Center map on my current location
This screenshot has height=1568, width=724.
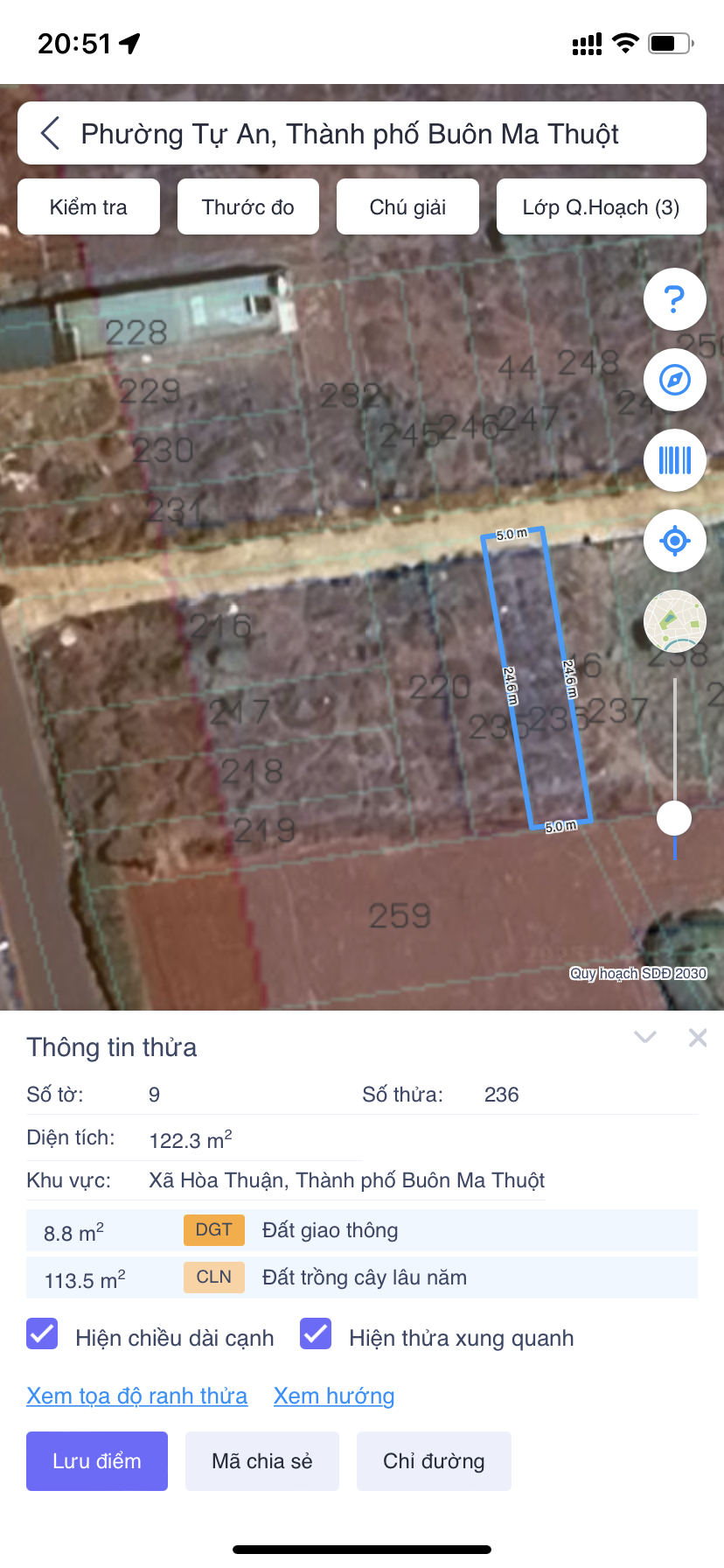point(674,541)
